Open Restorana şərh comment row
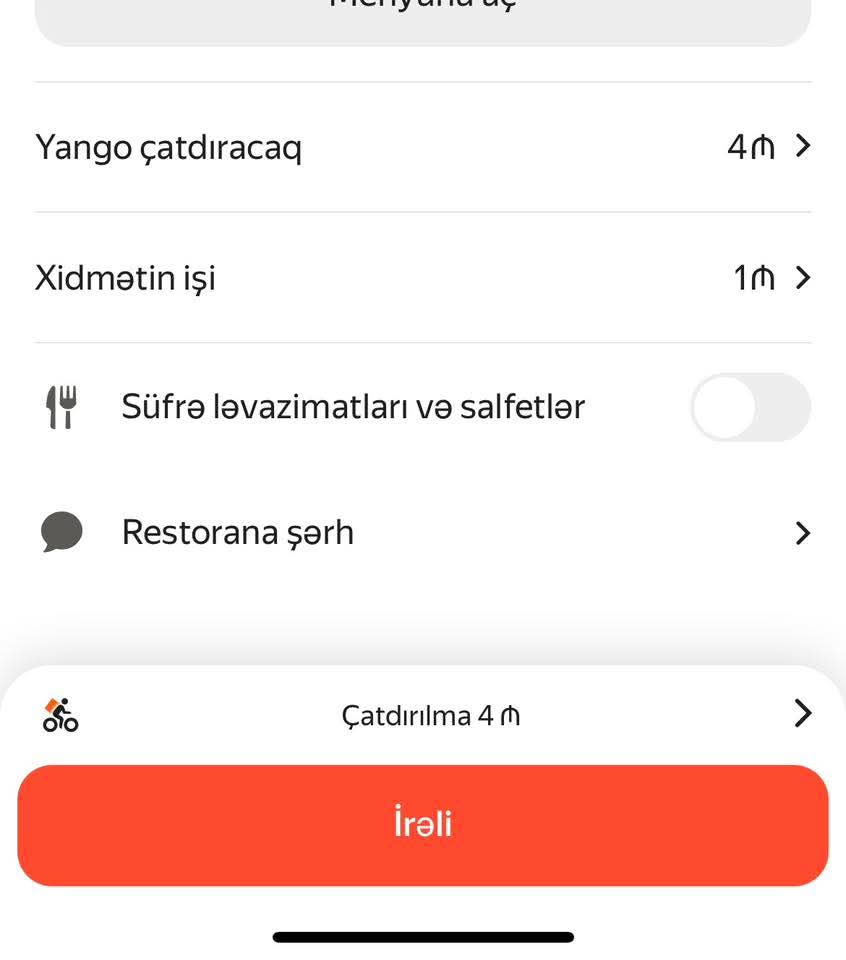 422,532
